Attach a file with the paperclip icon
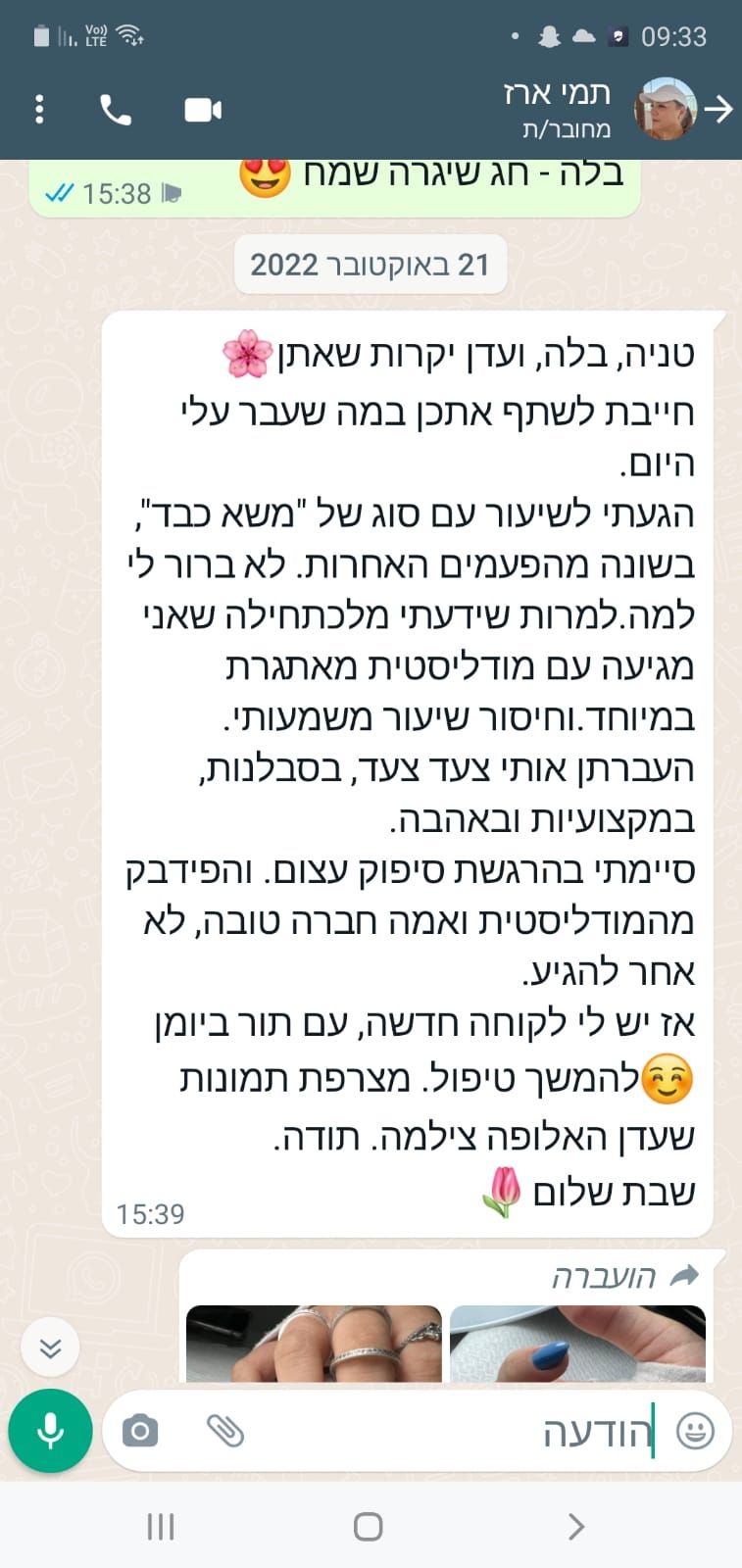The width and height of the screenshot is (742, 1568). click(x=225, y=1432)
